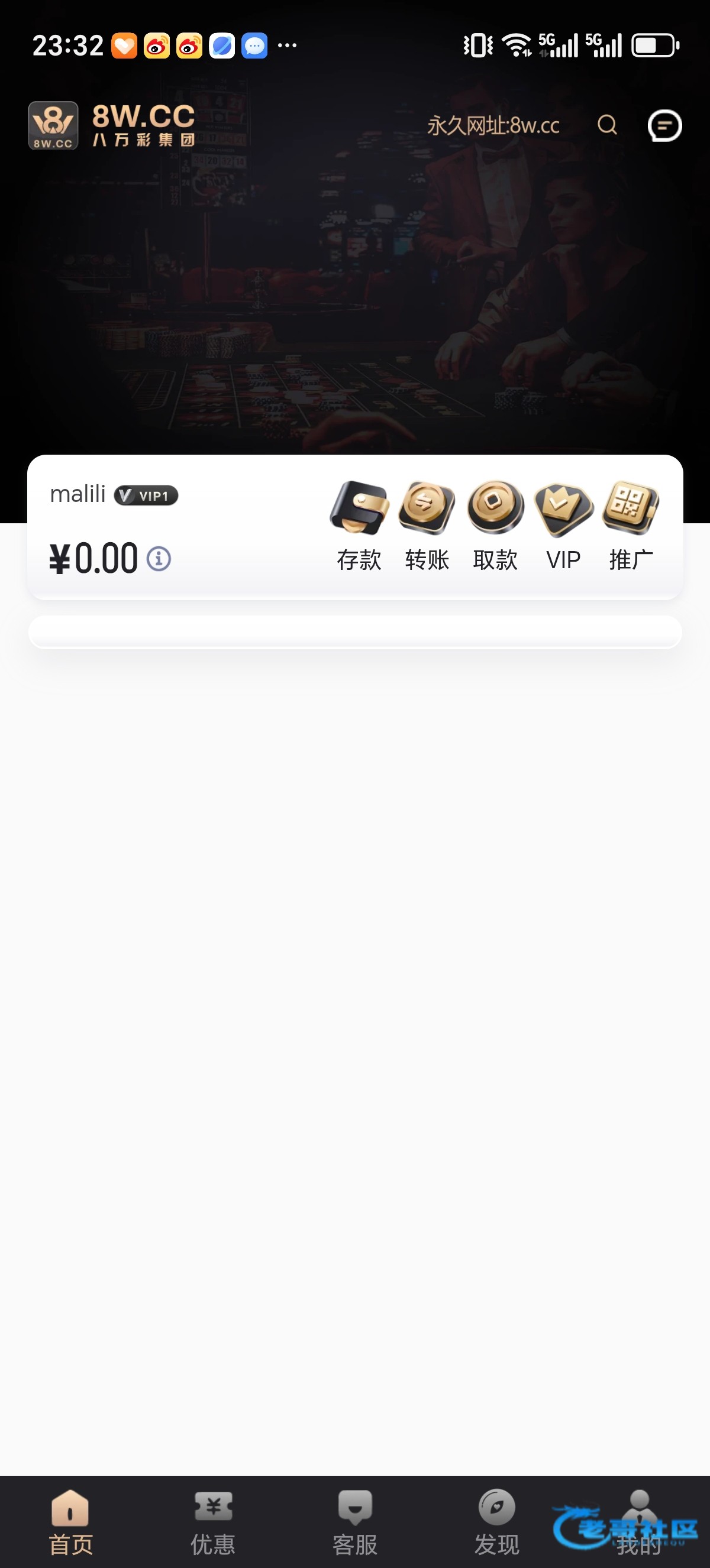Switch to the 优惠 tab
The height and width of the screenshot is (1568, 710).
[213, 1522]
